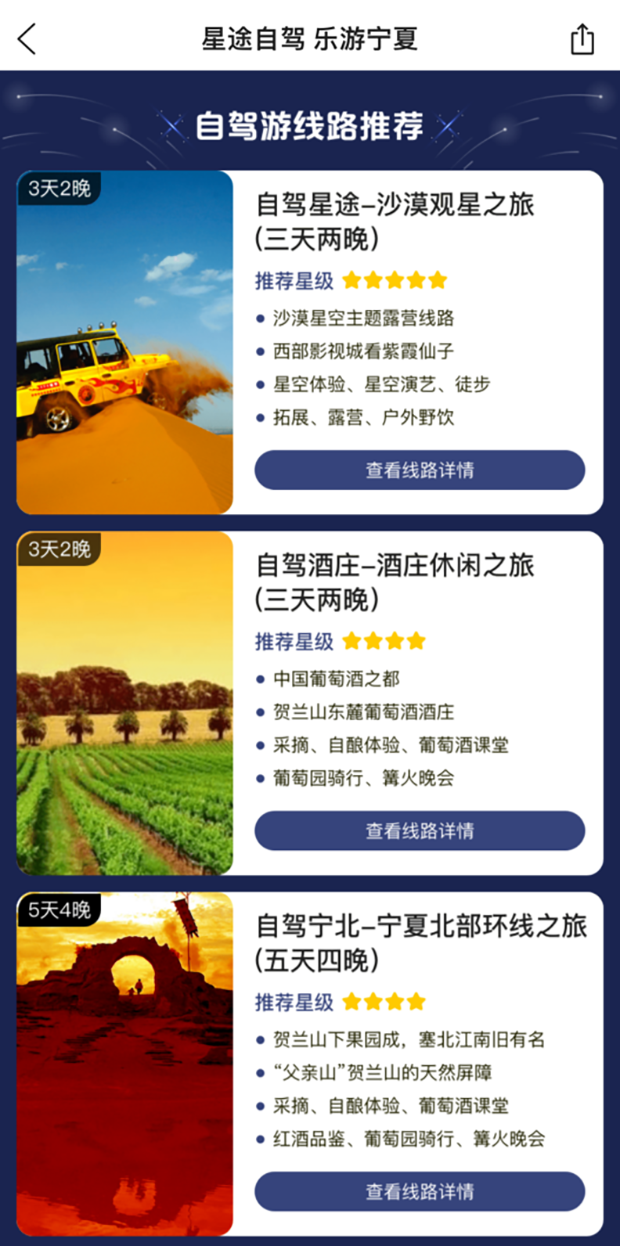Open the 宁夏北部环线之旅 red arch photo
This screenshot has height=1246, width=620.
(125, 1065)
